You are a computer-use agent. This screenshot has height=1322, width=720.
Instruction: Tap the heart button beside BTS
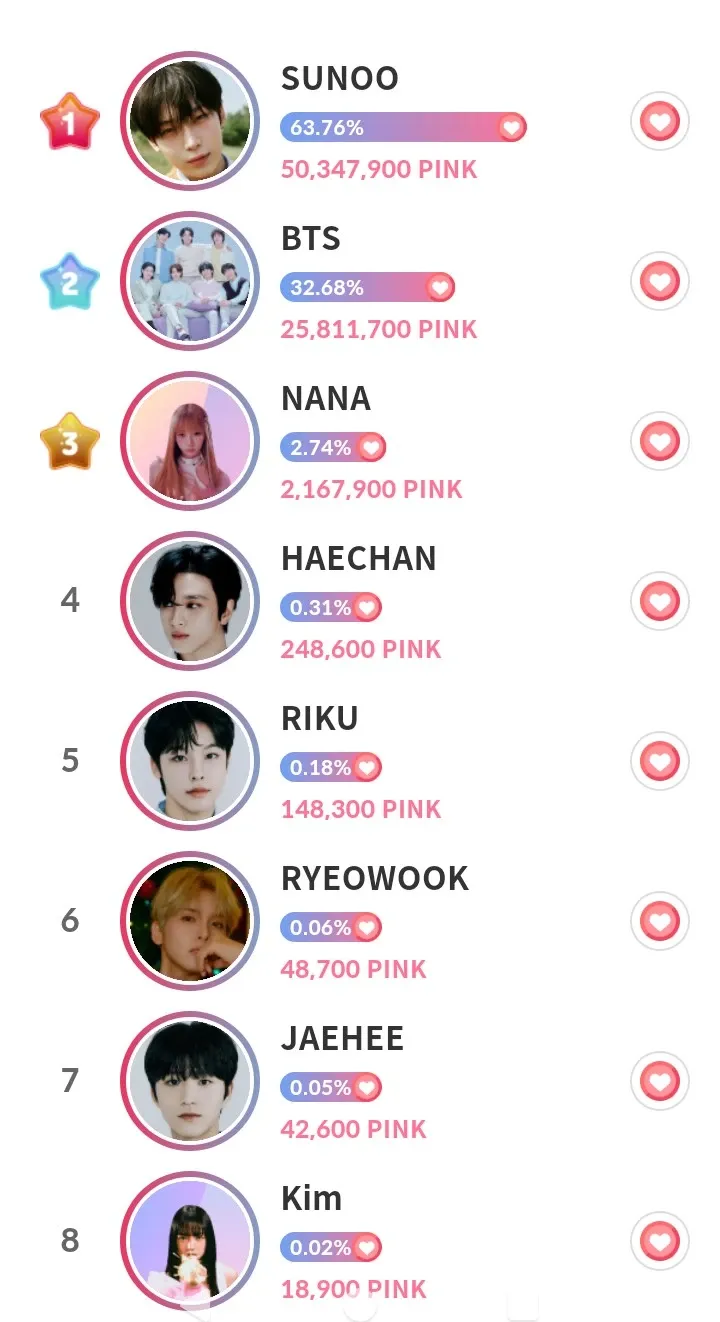pos(659,282)
